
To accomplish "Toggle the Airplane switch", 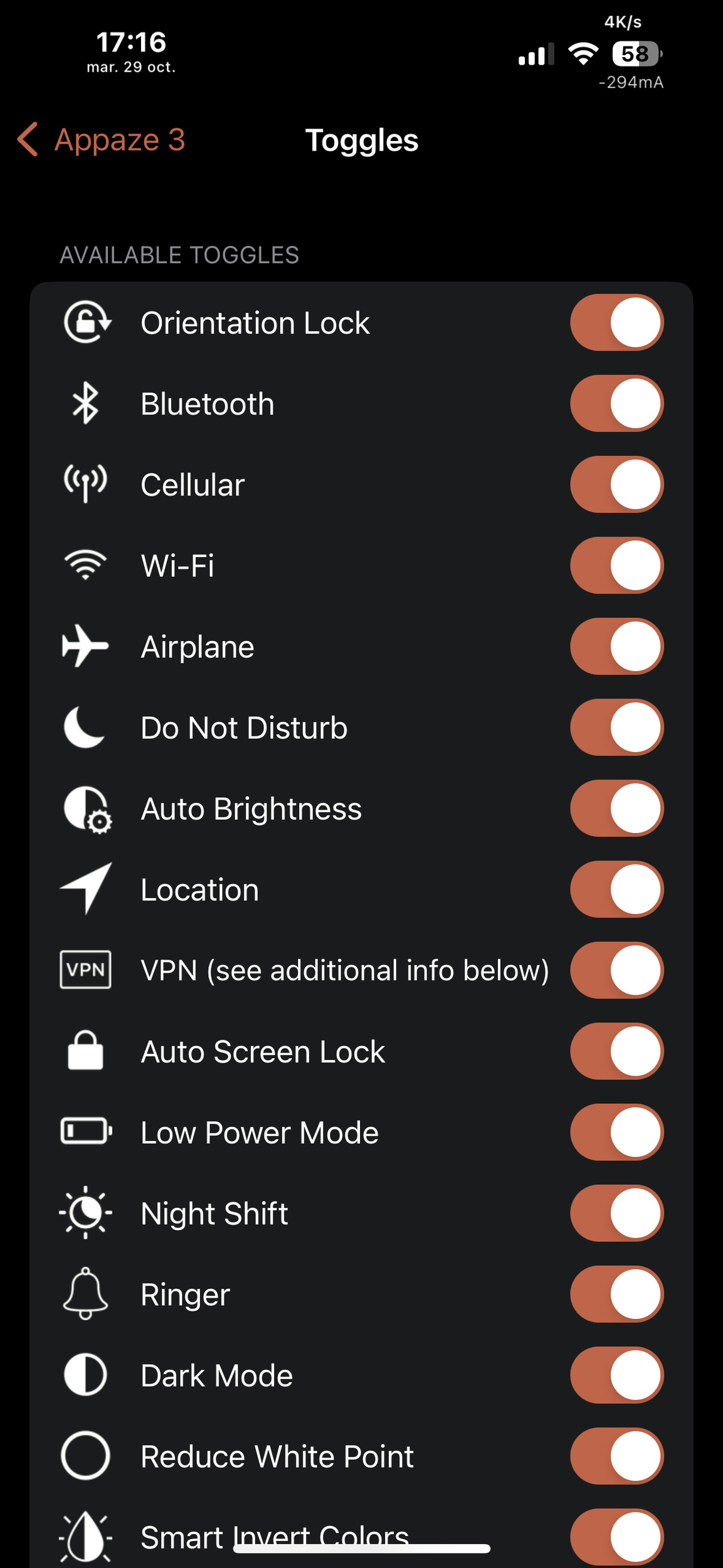I will 616,646.
